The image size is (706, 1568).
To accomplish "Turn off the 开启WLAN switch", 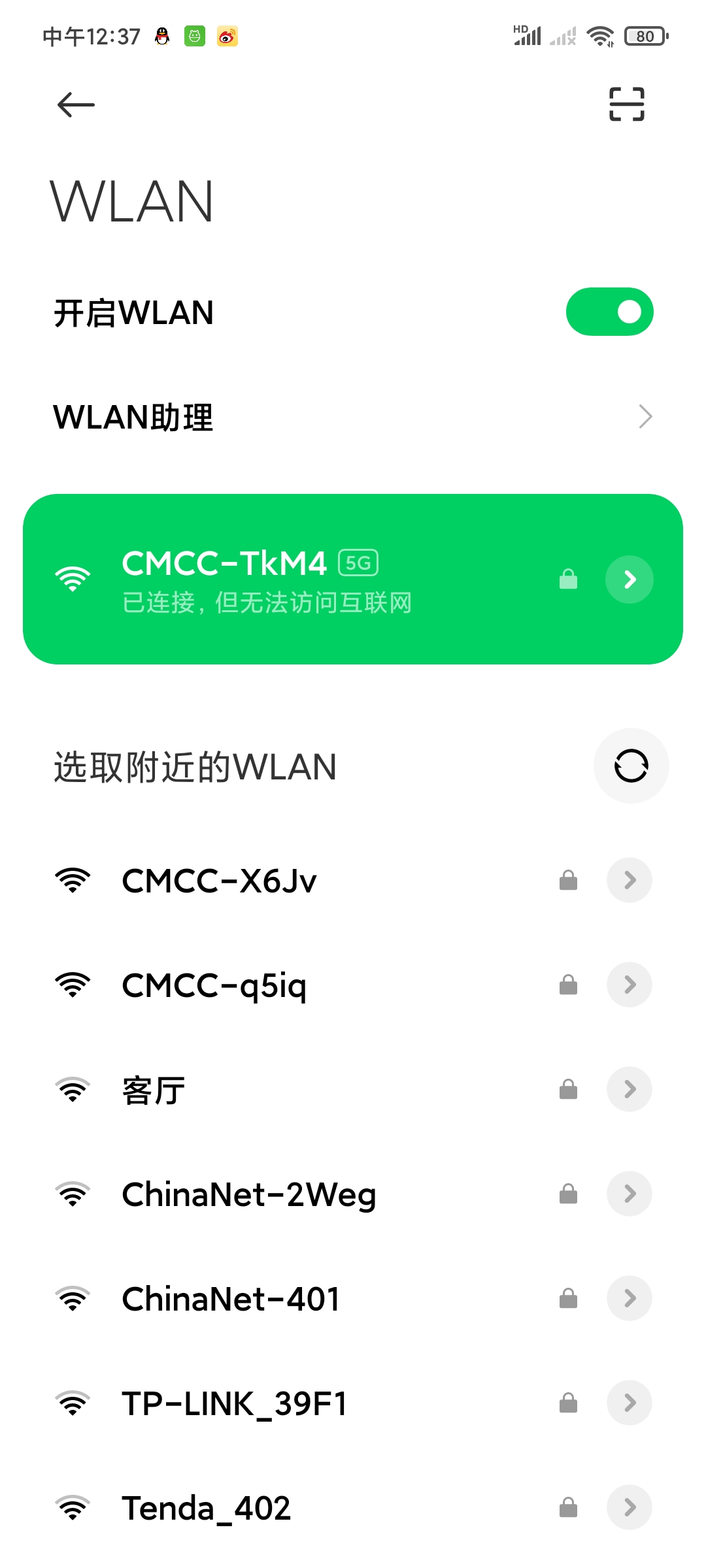I will click(x=609, y=312).
